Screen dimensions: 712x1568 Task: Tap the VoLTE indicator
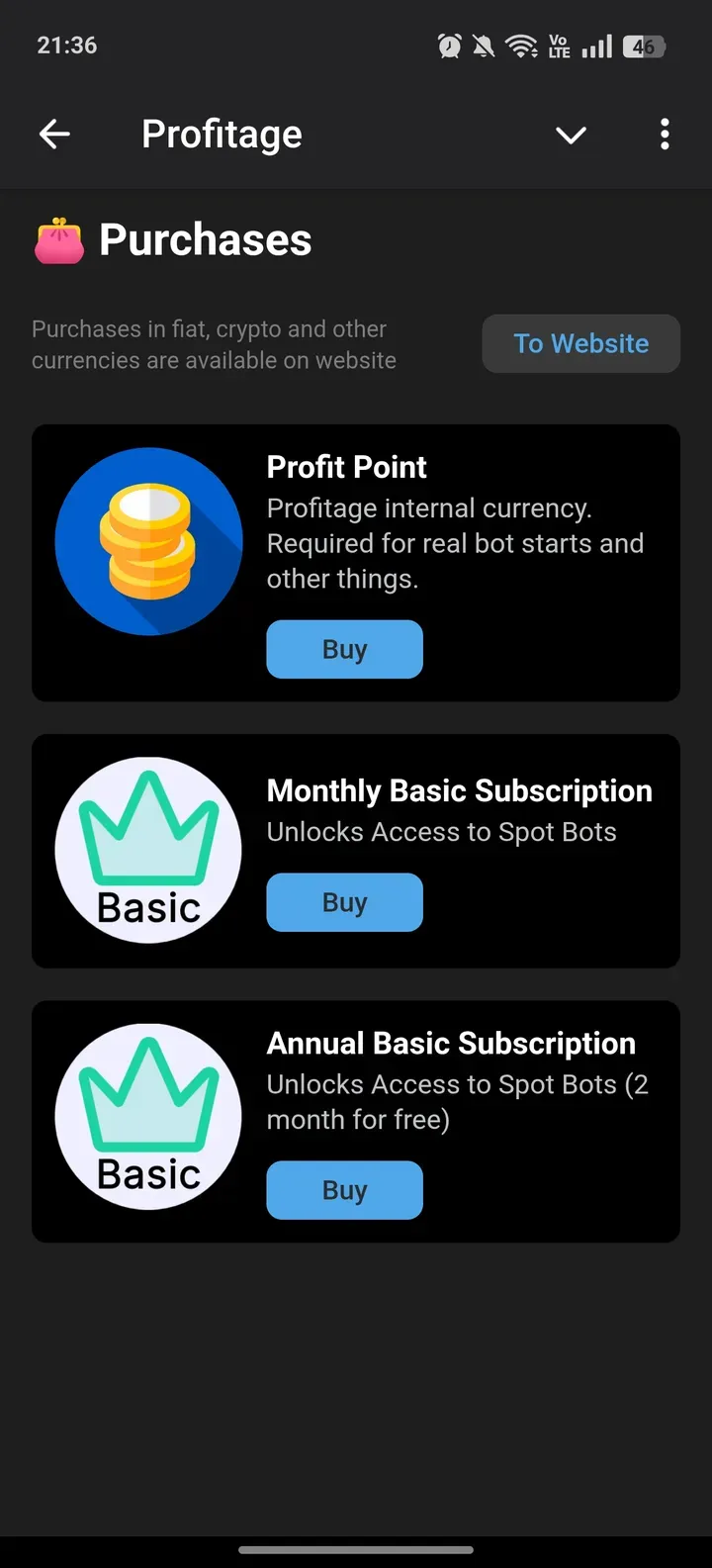coord(559,45)
